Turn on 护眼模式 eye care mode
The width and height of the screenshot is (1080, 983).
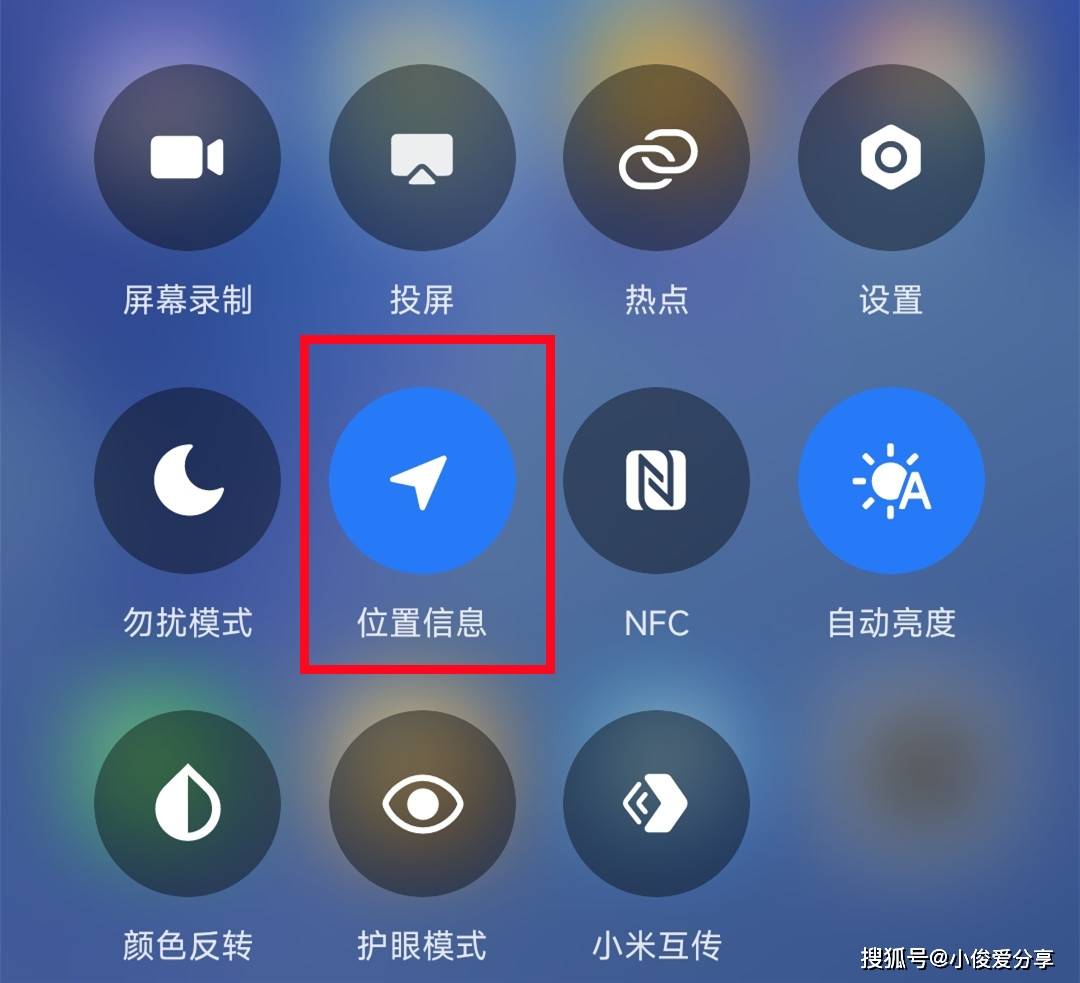tap(422, 803)
